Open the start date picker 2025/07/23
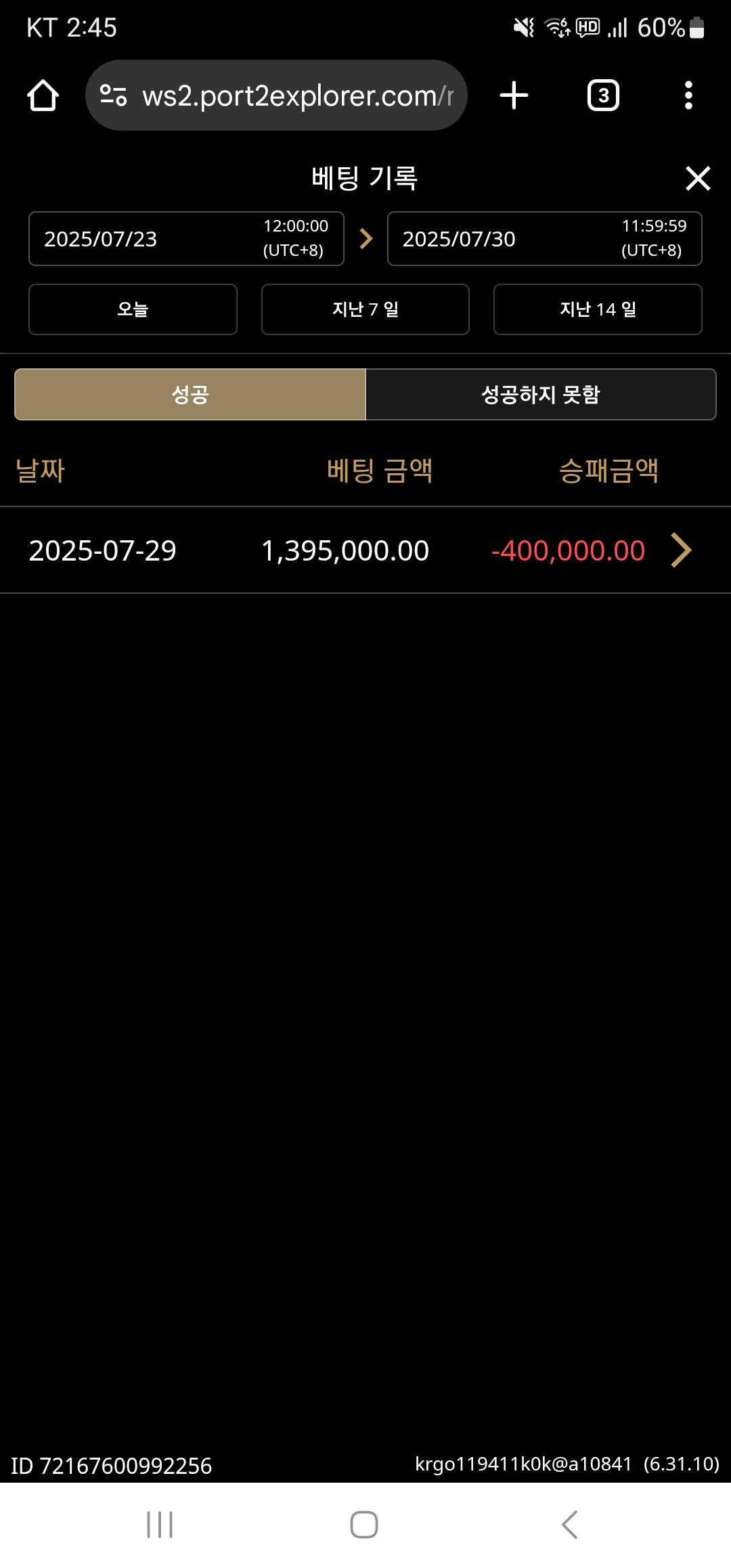Screen dimensions: 731x1568 point(186,239)
